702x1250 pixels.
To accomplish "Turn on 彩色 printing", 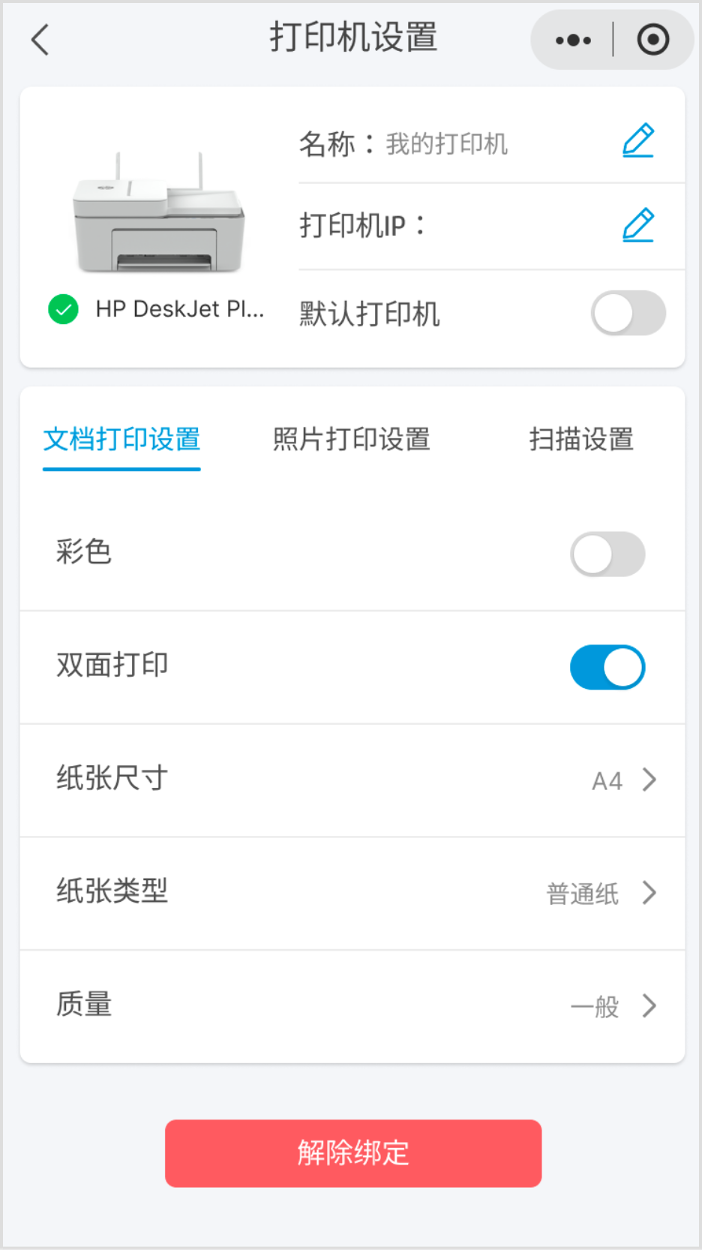I will 607,554.
